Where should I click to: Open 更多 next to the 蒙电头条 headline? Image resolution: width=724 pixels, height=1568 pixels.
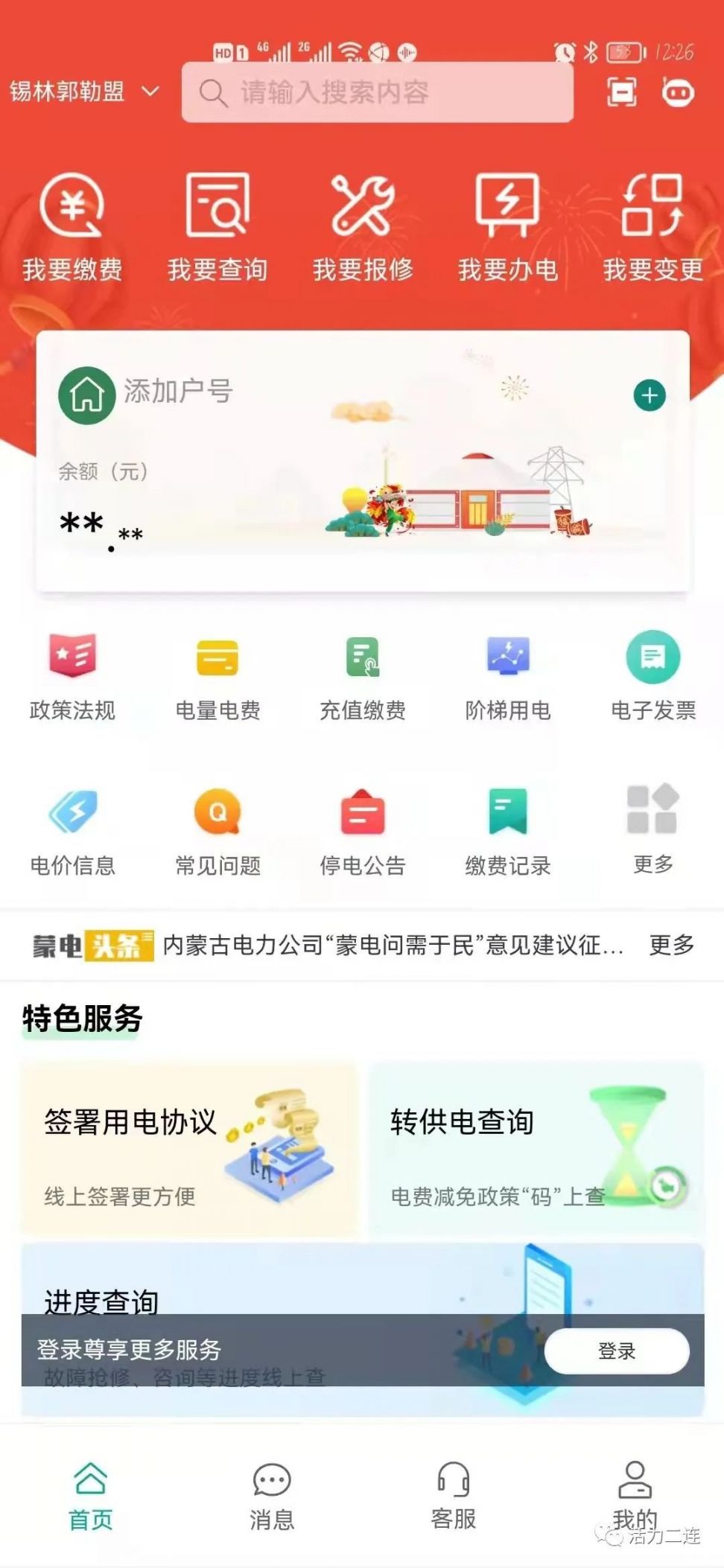click(671, 945)
